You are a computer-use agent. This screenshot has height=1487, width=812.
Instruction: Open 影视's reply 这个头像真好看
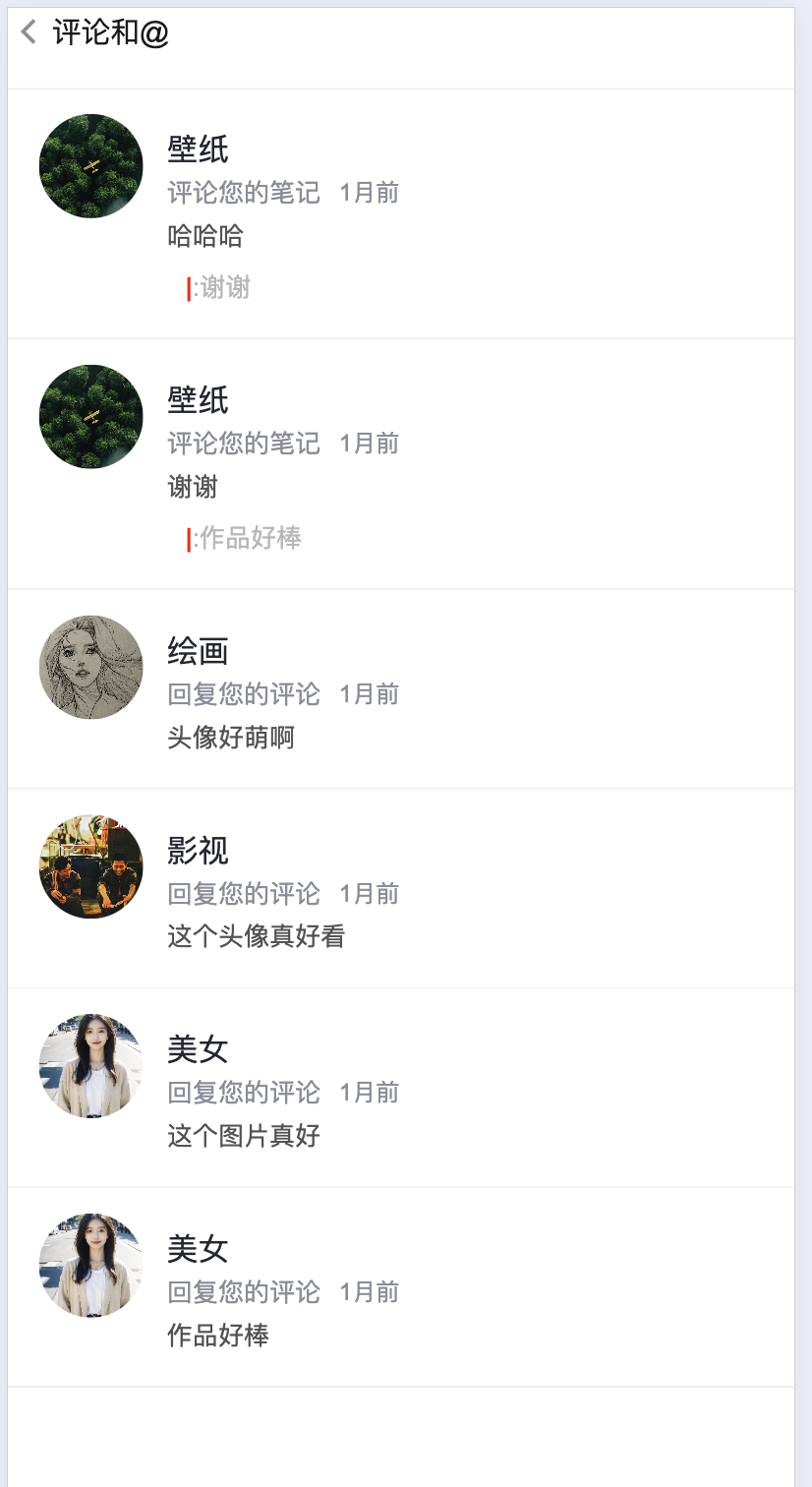pyautogui.click(x=256, y=936)
